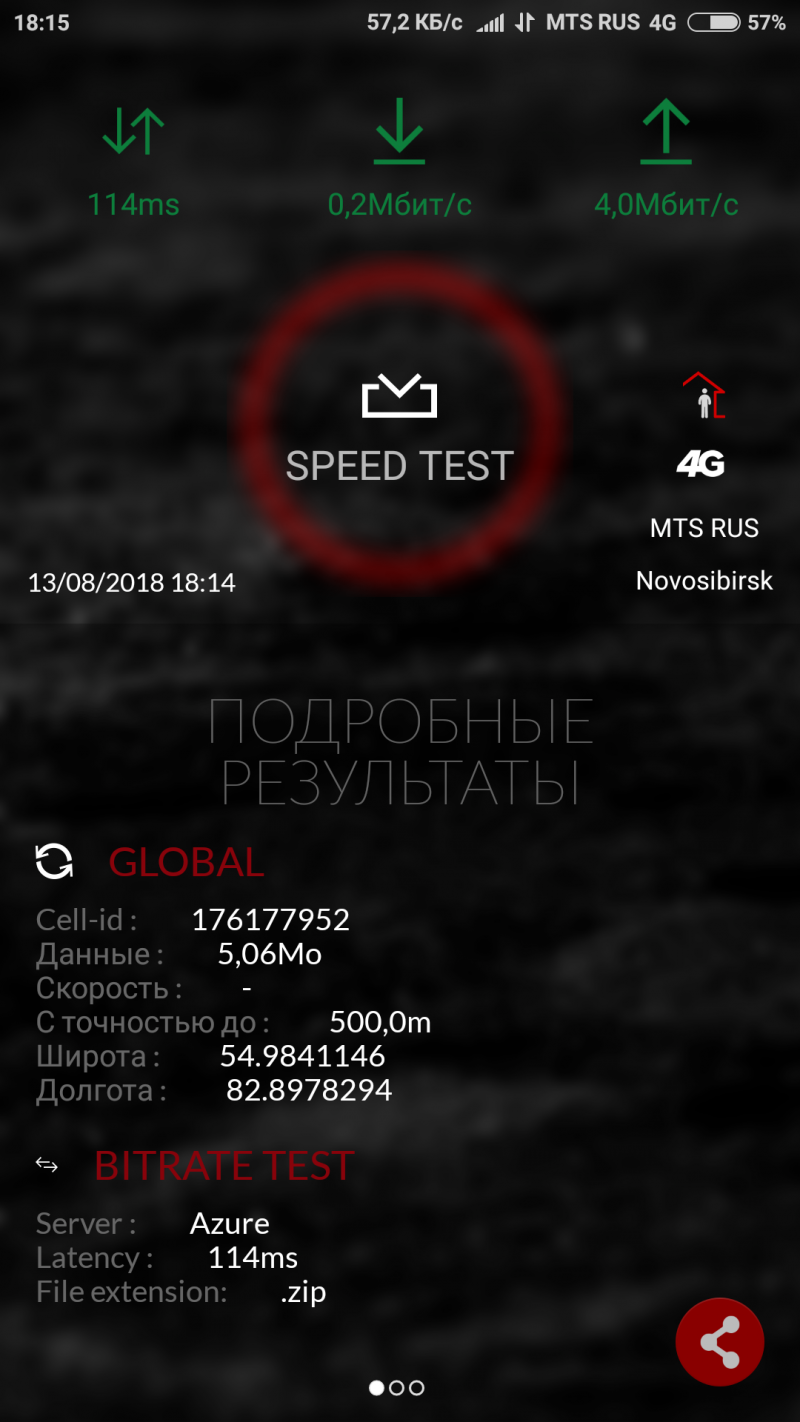Select the second page indicator dot
Image resolution: width=800 pixels, height=1422 pixels.
click(x=397, y=1387)
